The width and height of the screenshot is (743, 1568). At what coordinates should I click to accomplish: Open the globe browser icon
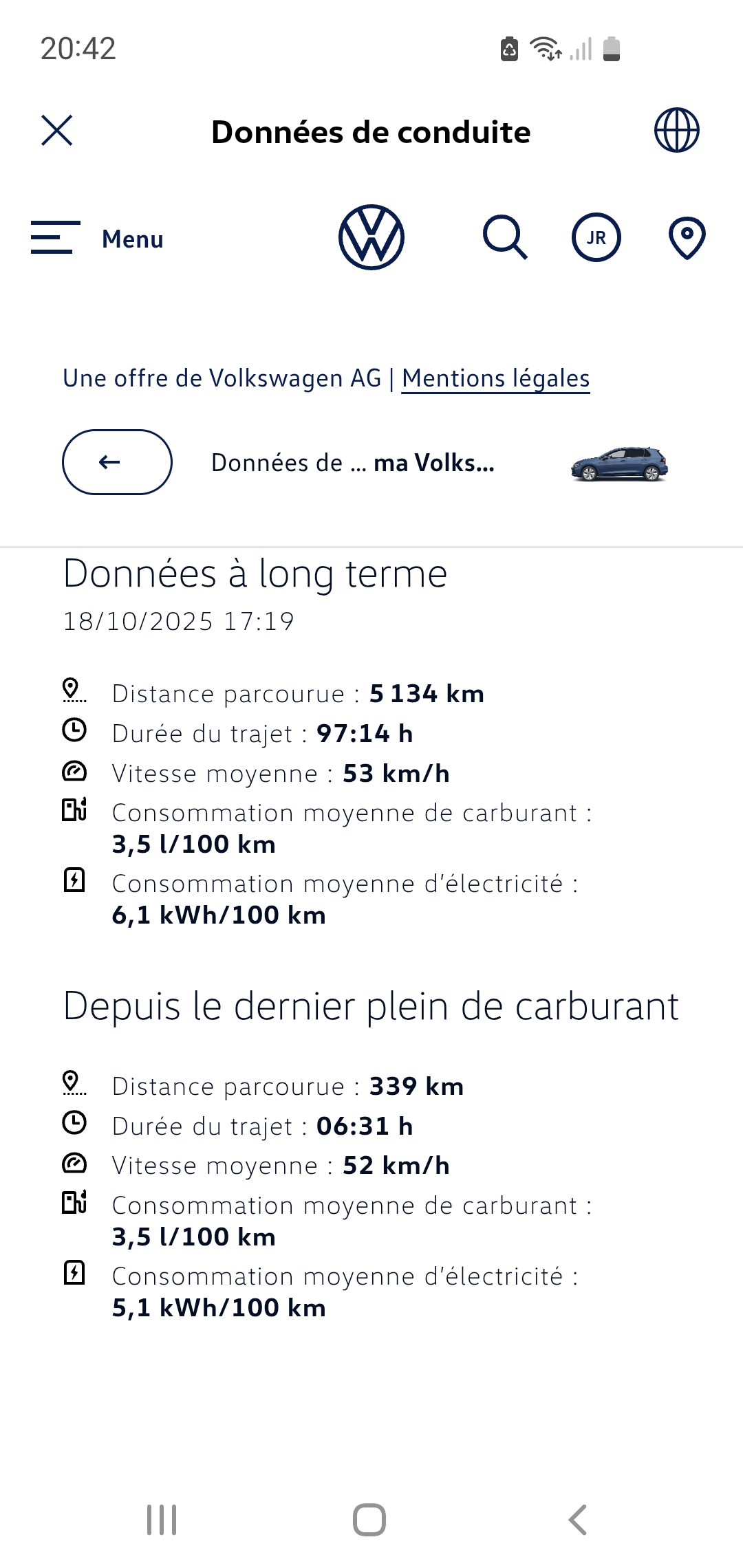[x=676, y=131]
